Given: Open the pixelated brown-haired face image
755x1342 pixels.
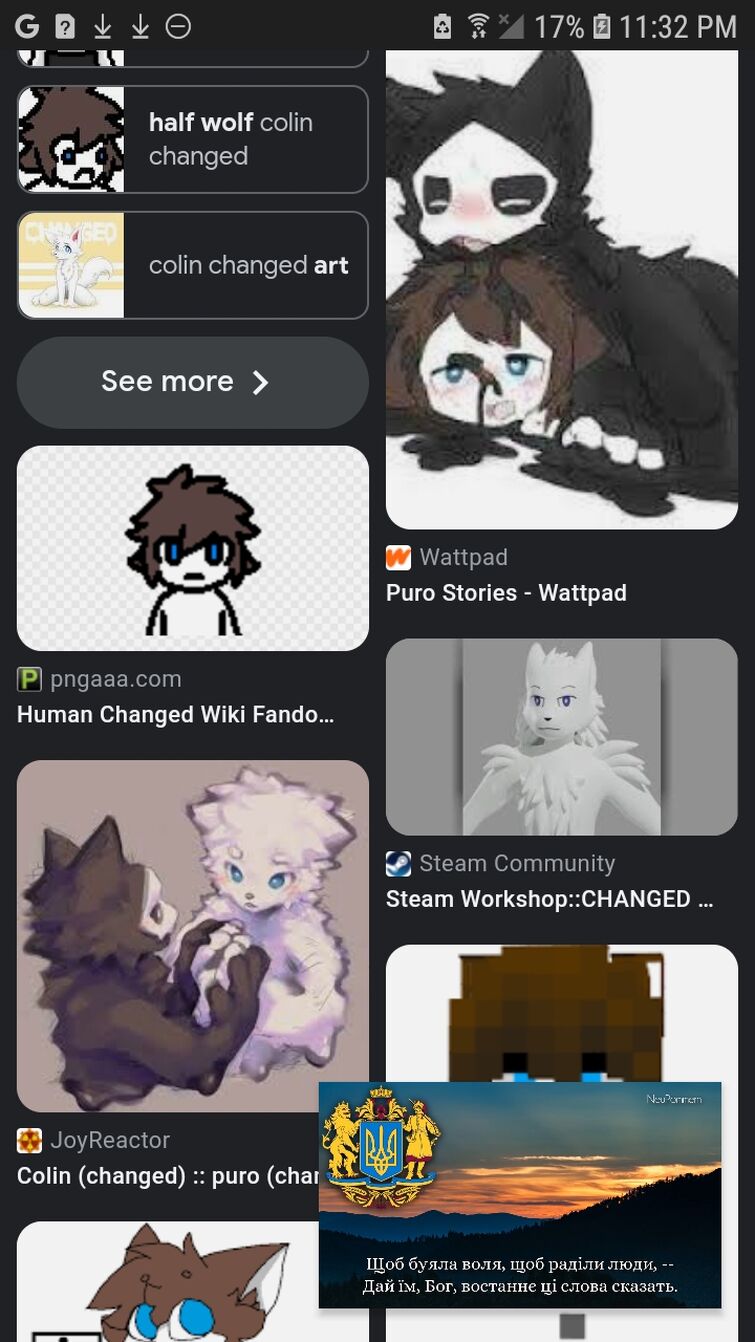Looking at the screenshot, I should (x=561, y=1010).
